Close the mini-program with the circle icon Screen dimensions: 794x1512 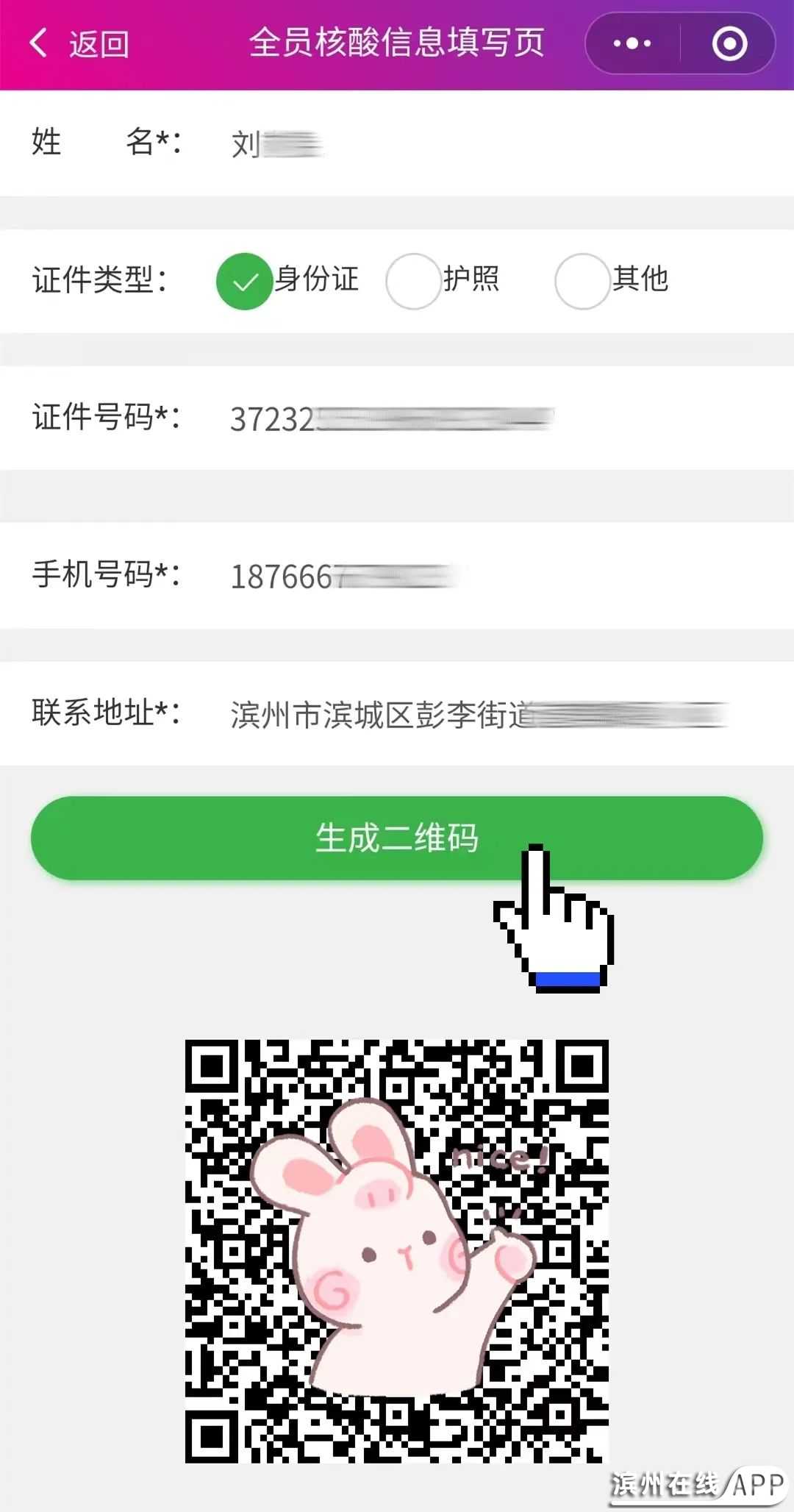(729, 44)
